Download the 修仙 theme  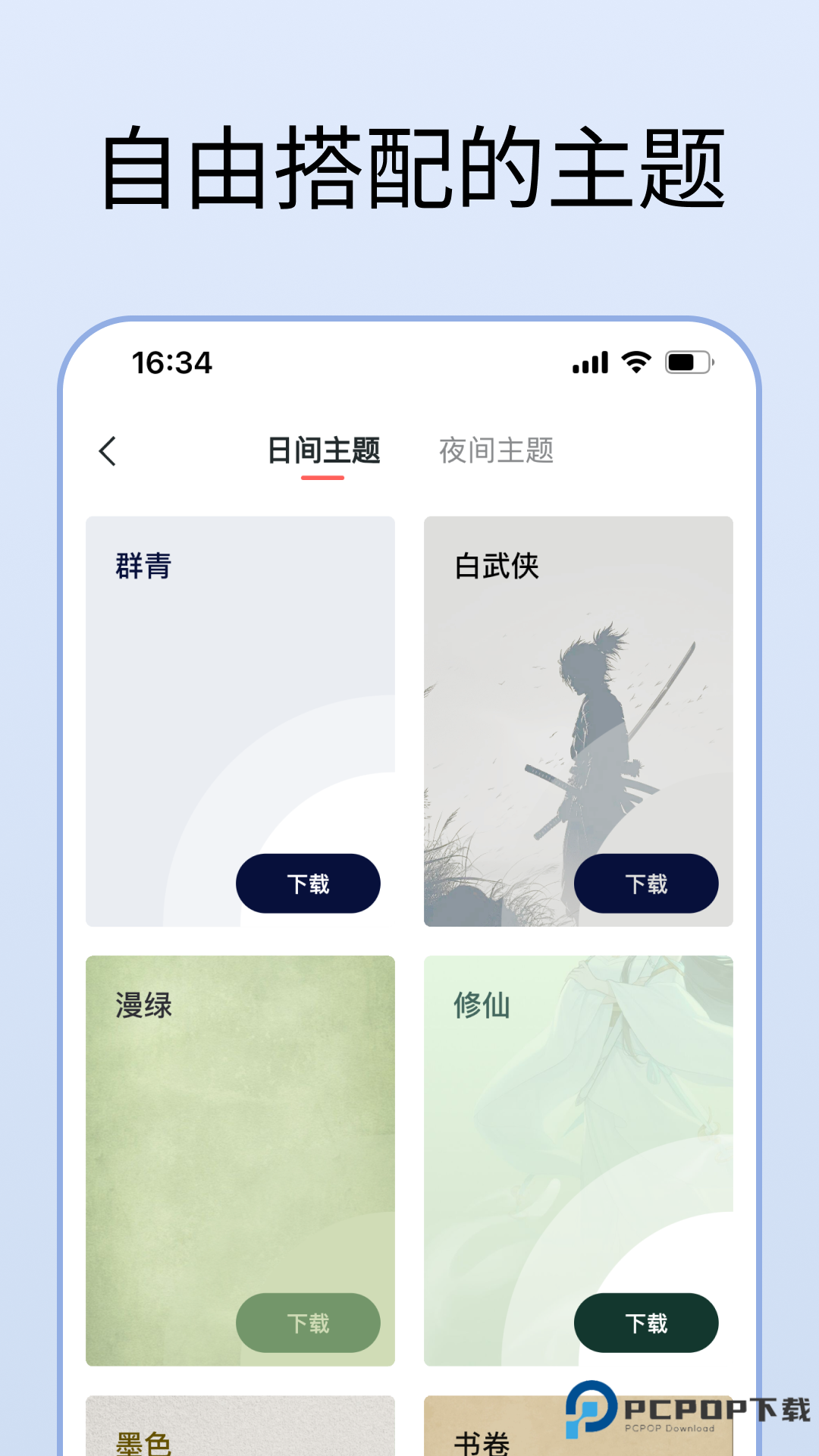point(646,1323)
